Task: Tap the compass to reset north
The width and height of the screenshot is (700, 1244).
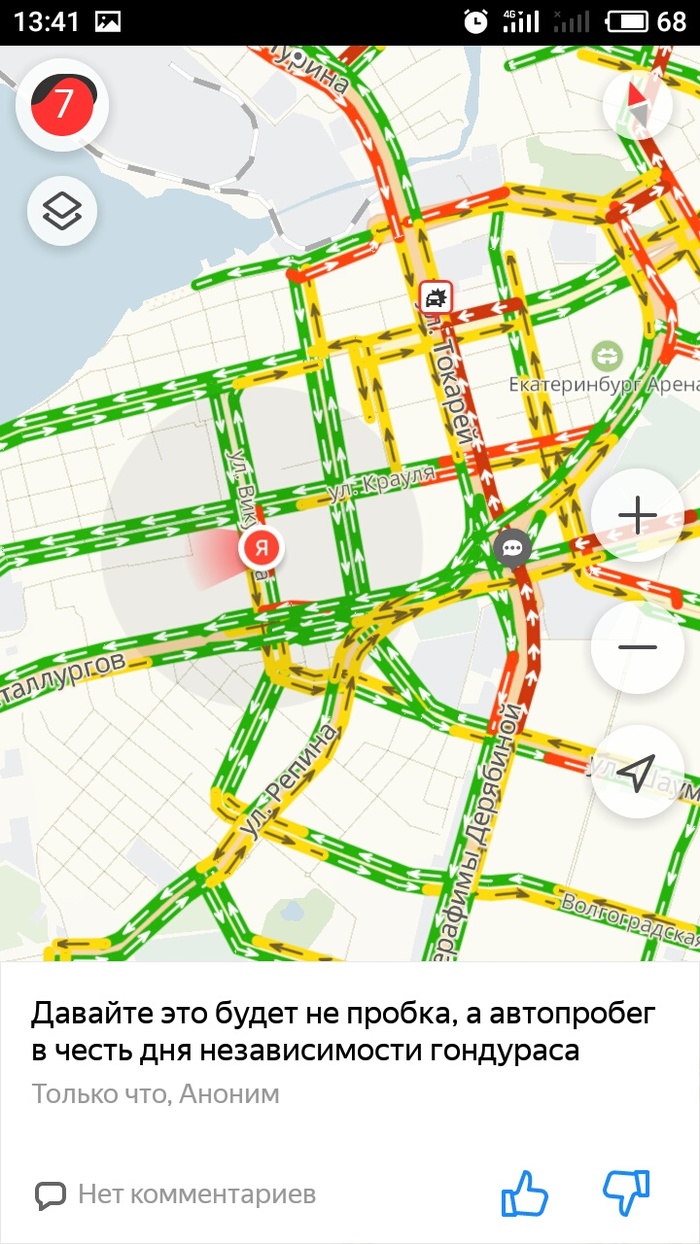Action: click(x=636, y=104)
